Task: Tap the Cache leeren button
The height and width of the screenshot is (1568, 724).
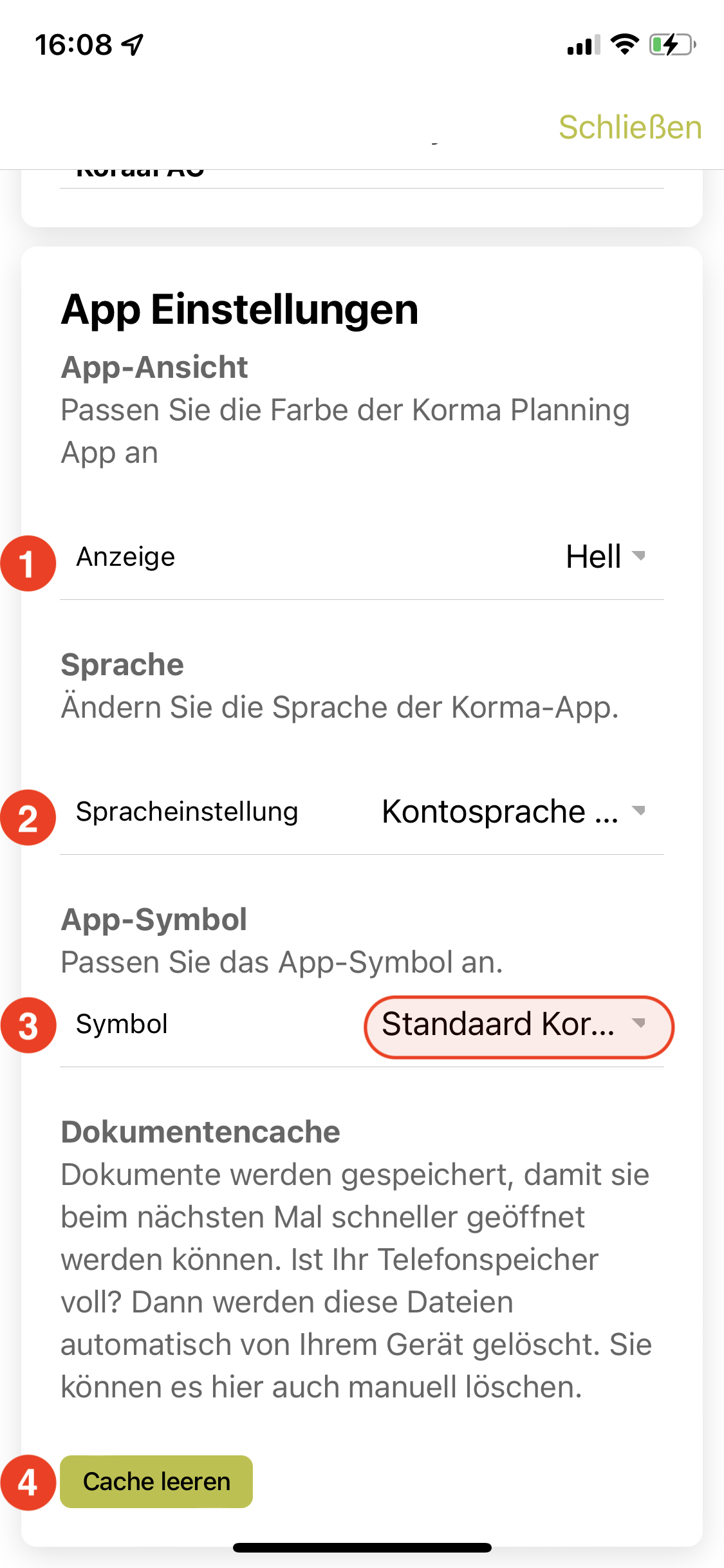Action: pyautogui.click(x=156, y=1482)
